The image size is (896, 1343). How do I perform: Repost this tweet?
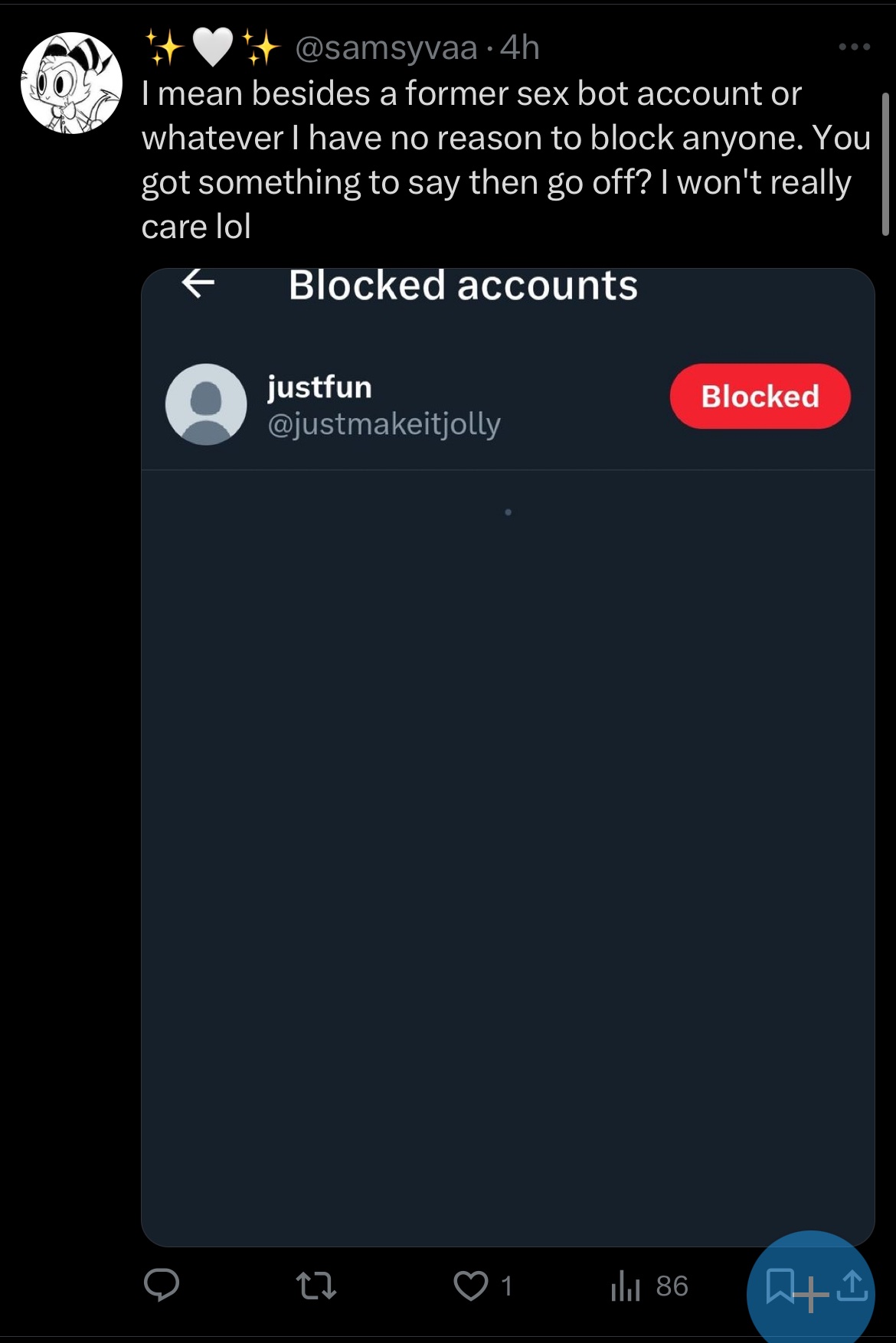(x=316, y=1285)
